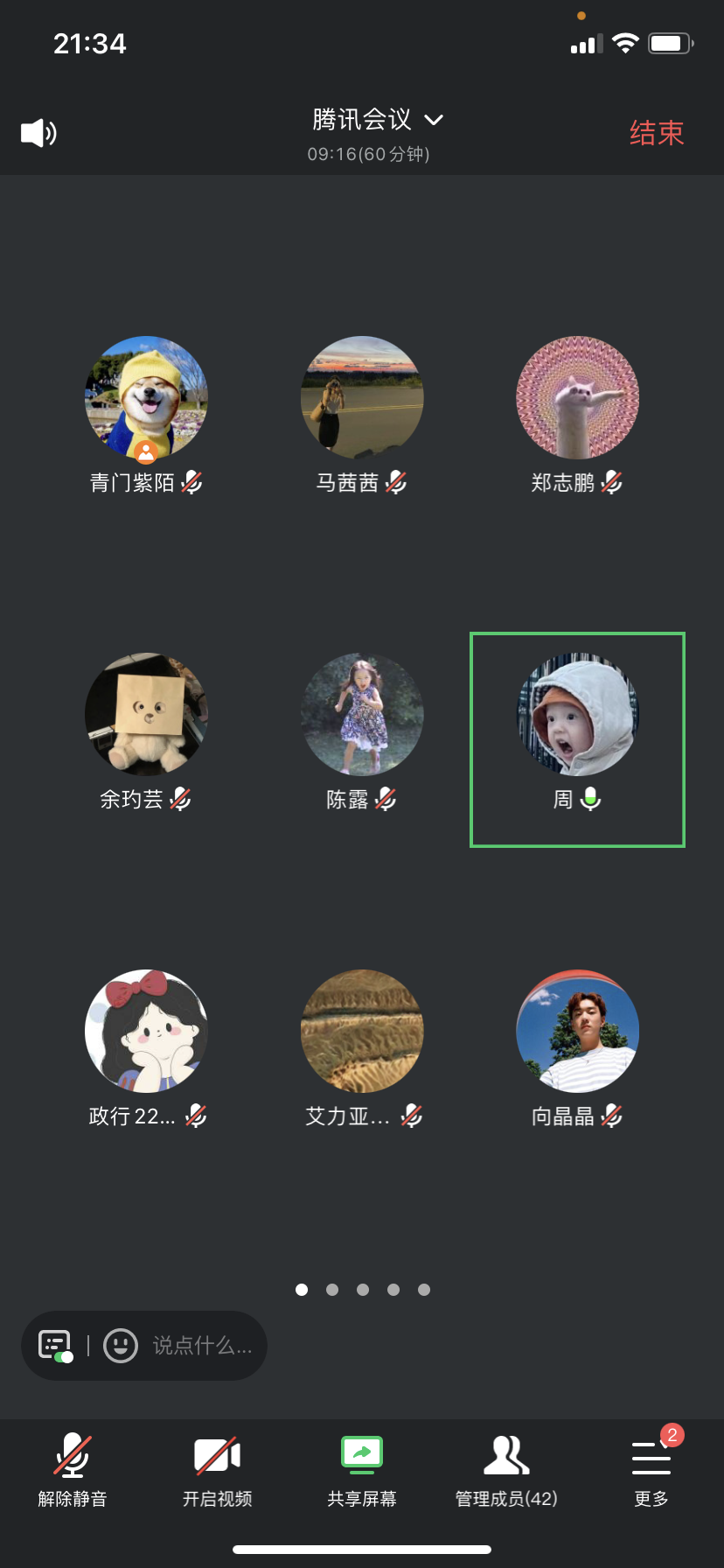The width and height of the screenshot is (724, 1568).
Task: Select participant 马茜茜
Action: tap(362, 399)
